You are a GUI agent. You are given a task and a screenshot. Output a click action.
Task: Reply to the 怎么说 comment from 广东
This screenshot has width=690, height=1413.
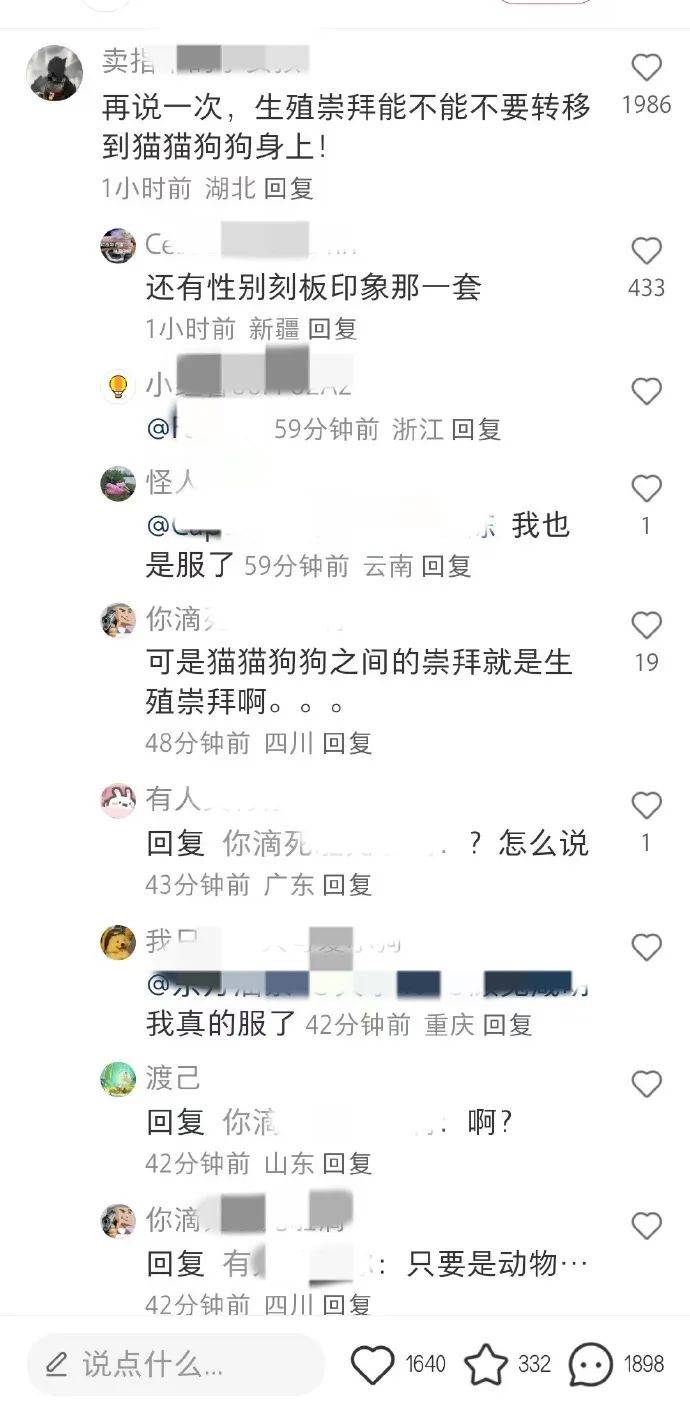coord(347,884)
